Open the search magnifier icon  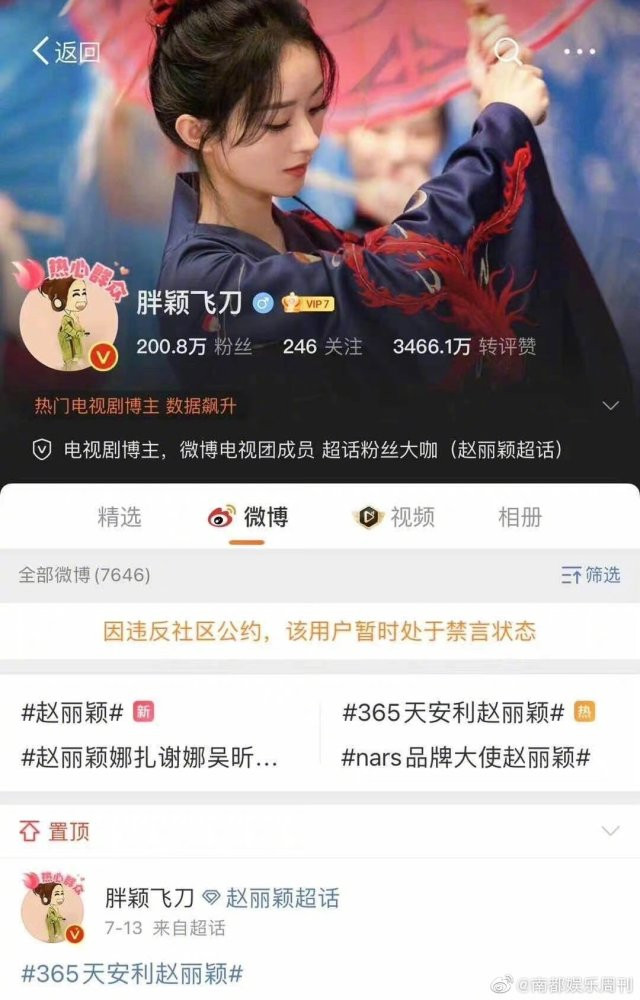point(509,51)
